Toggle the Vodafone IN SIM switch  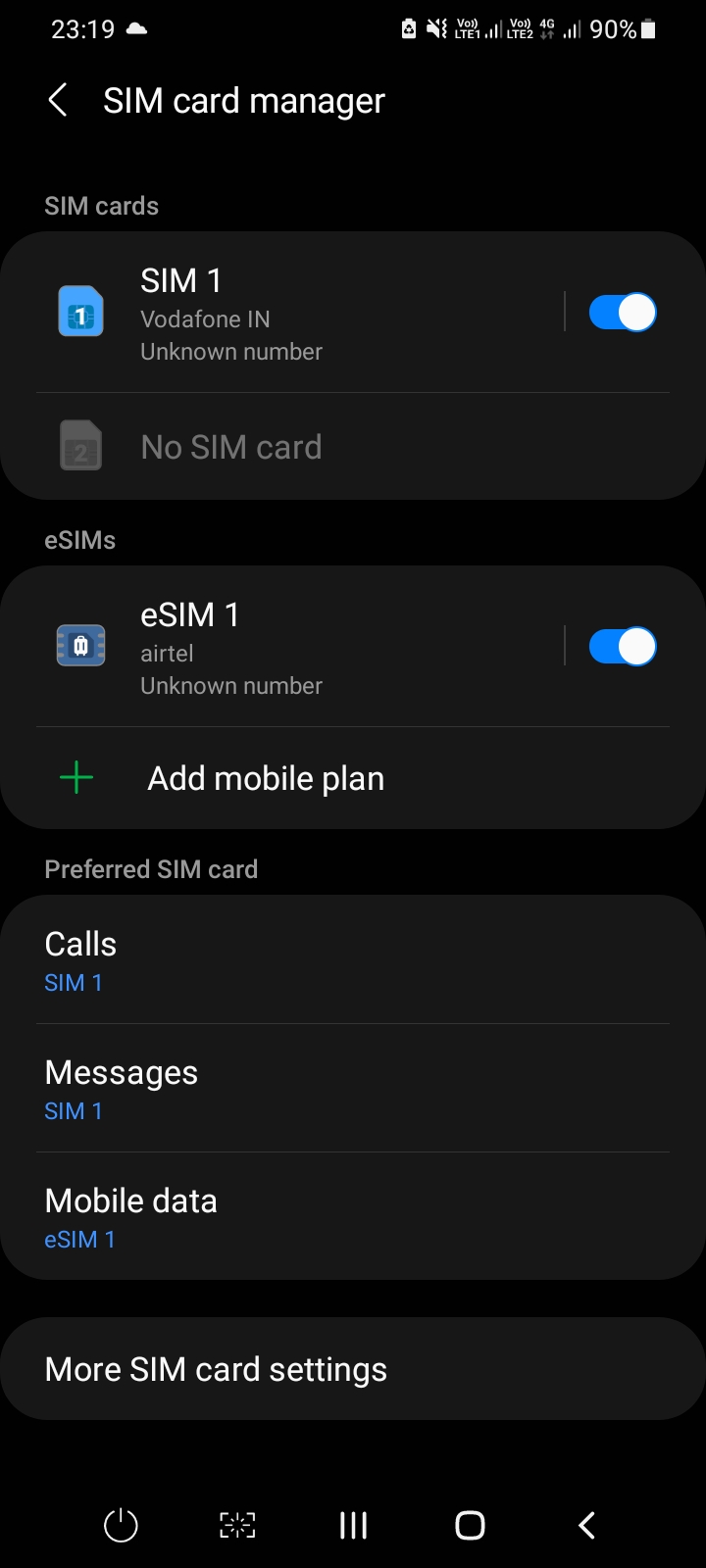[623, 312]
